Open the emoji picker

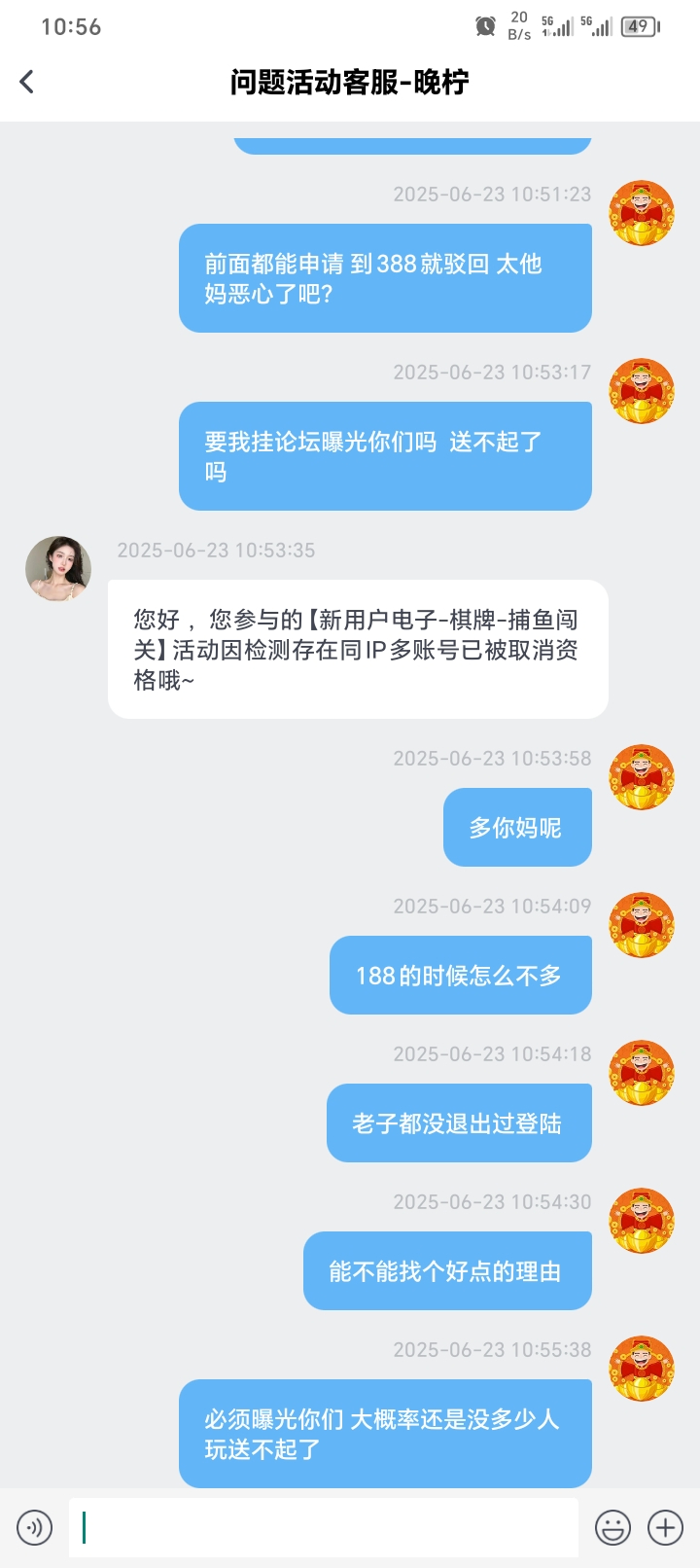pyautogui.click(x=612, y=1527)
